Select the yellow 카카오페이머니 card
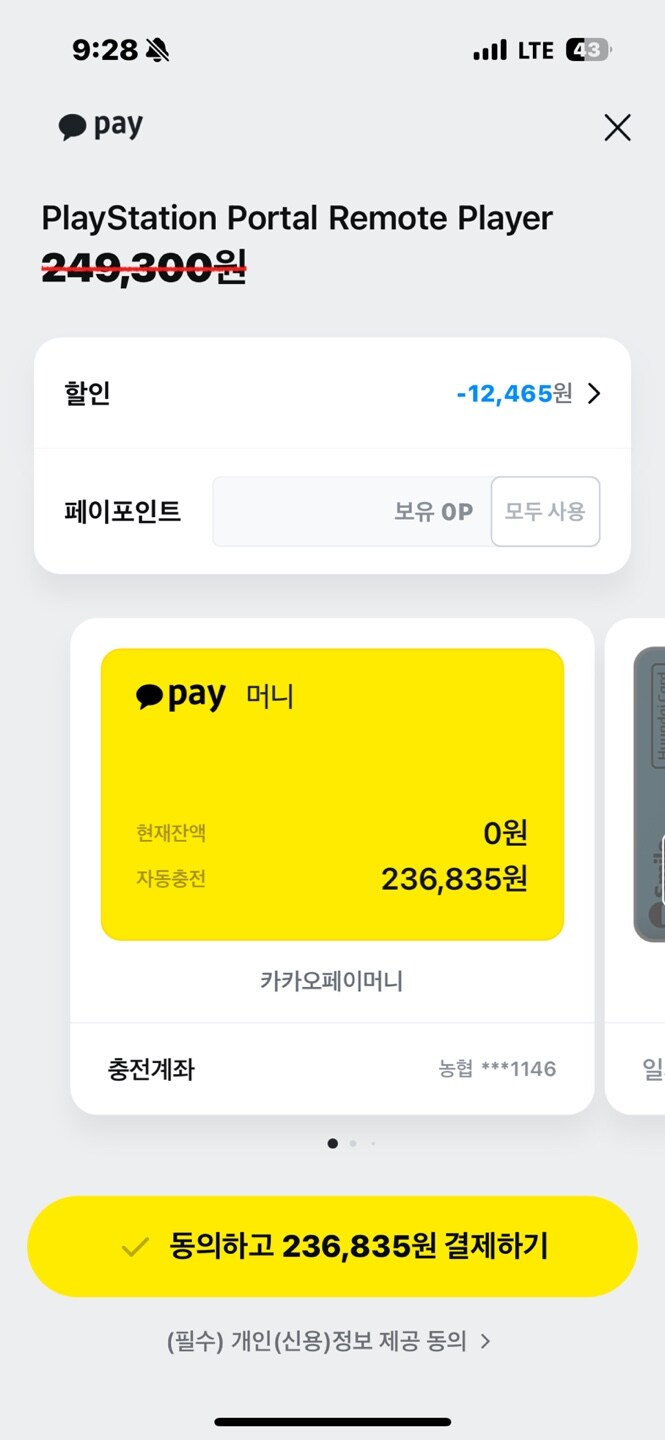 click(332, 794)
